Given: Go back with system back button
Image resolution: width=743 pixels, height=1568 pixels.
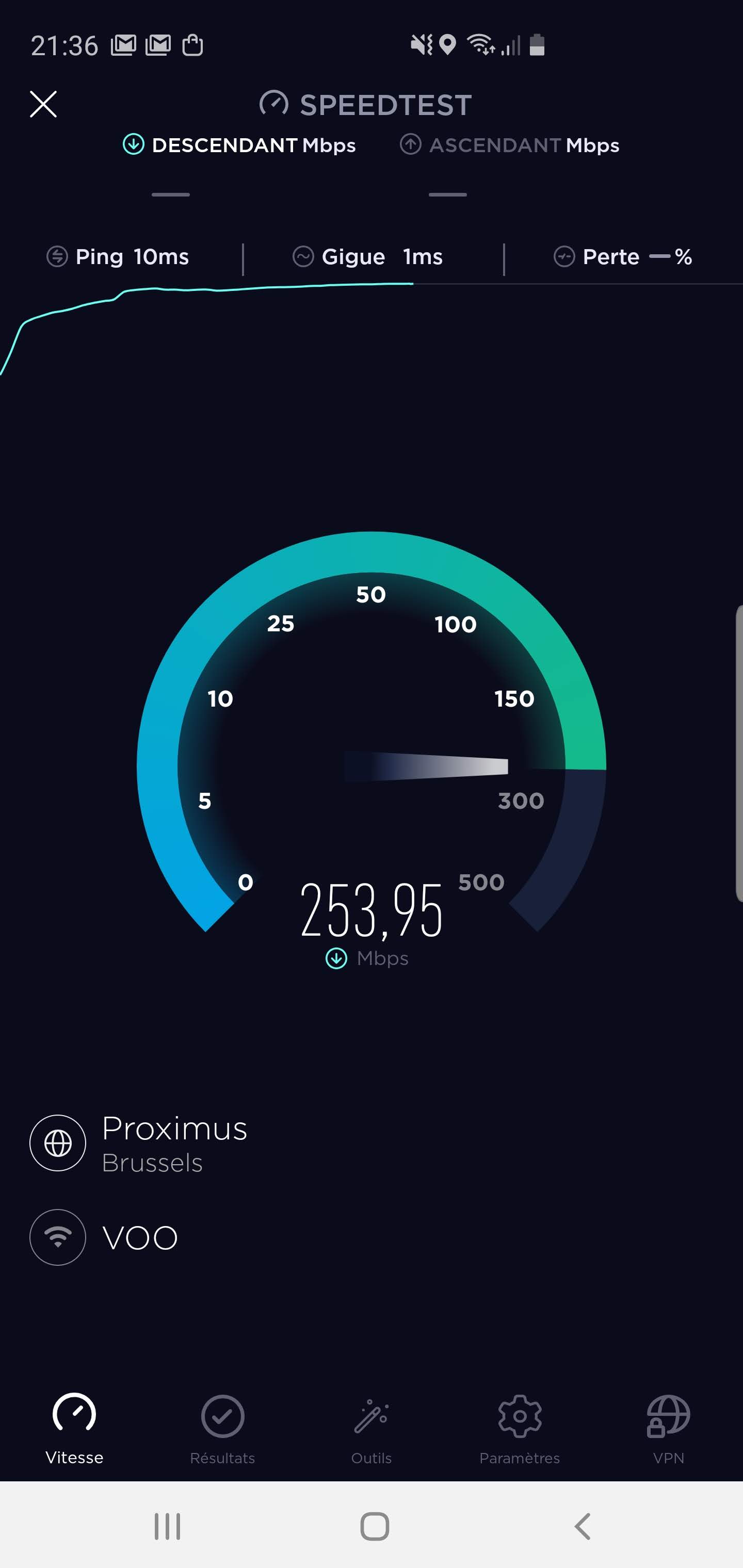Looking at the screenshot, I should click(x=583, y=1526).
